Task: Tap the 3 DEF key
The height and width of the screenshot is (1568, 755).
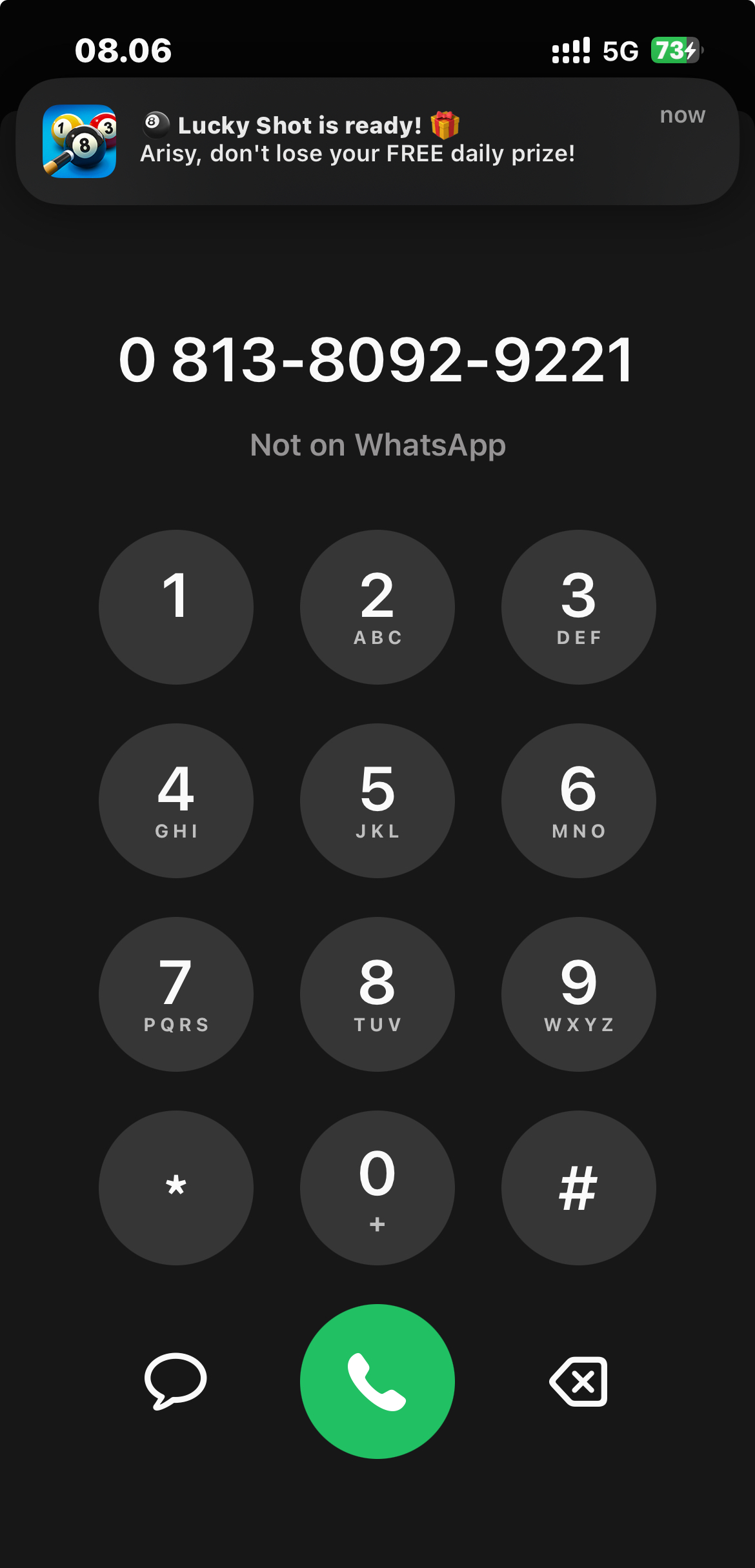Action: coord(579,607)
